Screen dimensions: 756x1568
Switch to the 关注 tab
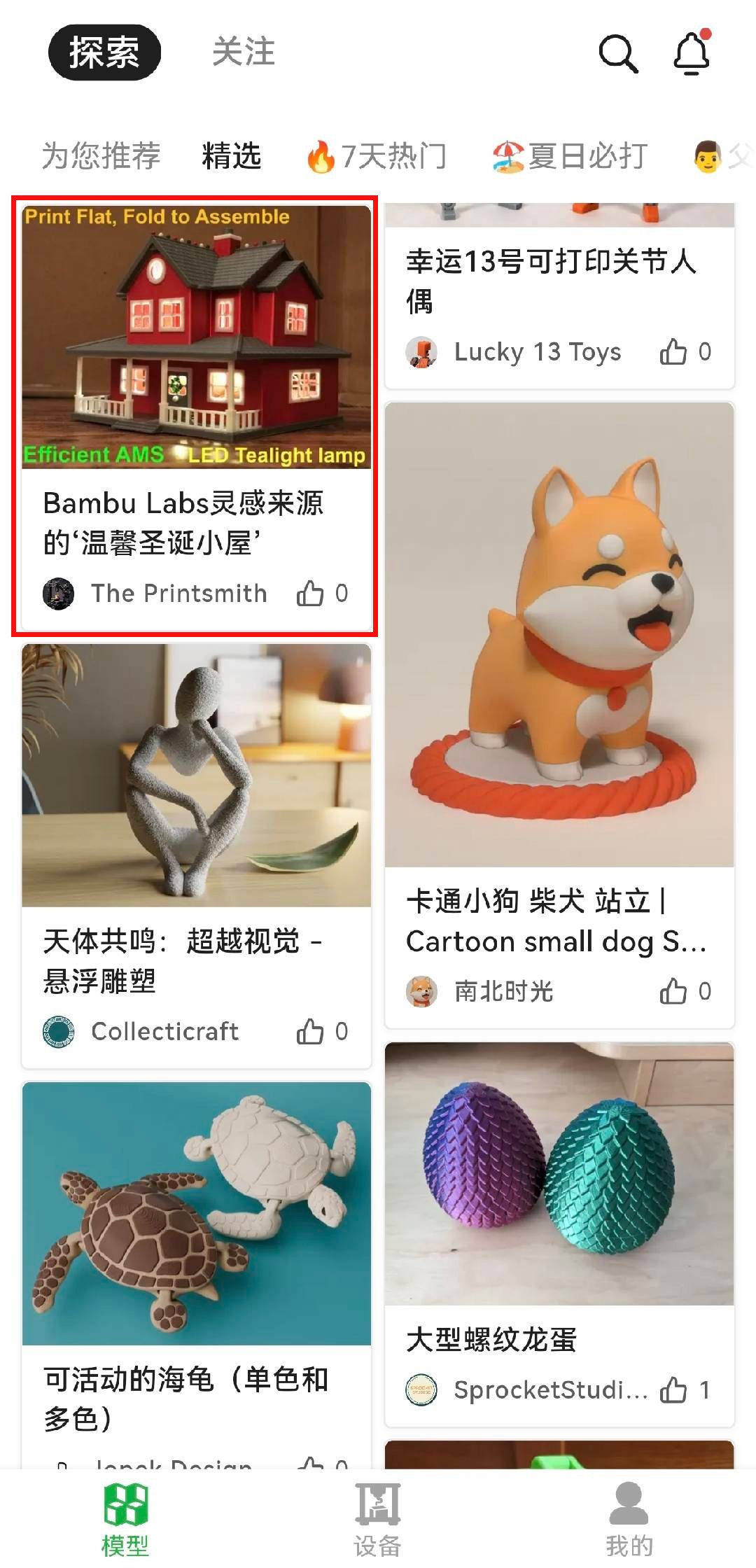tap(244, 52)
